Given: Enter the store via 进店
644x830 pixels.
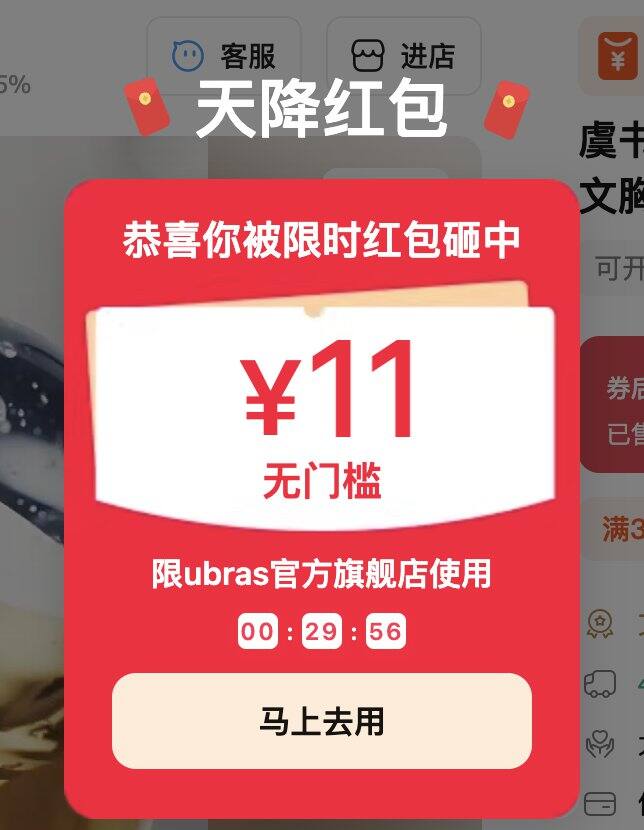Looking at the screenshot, I should (404, 56).
